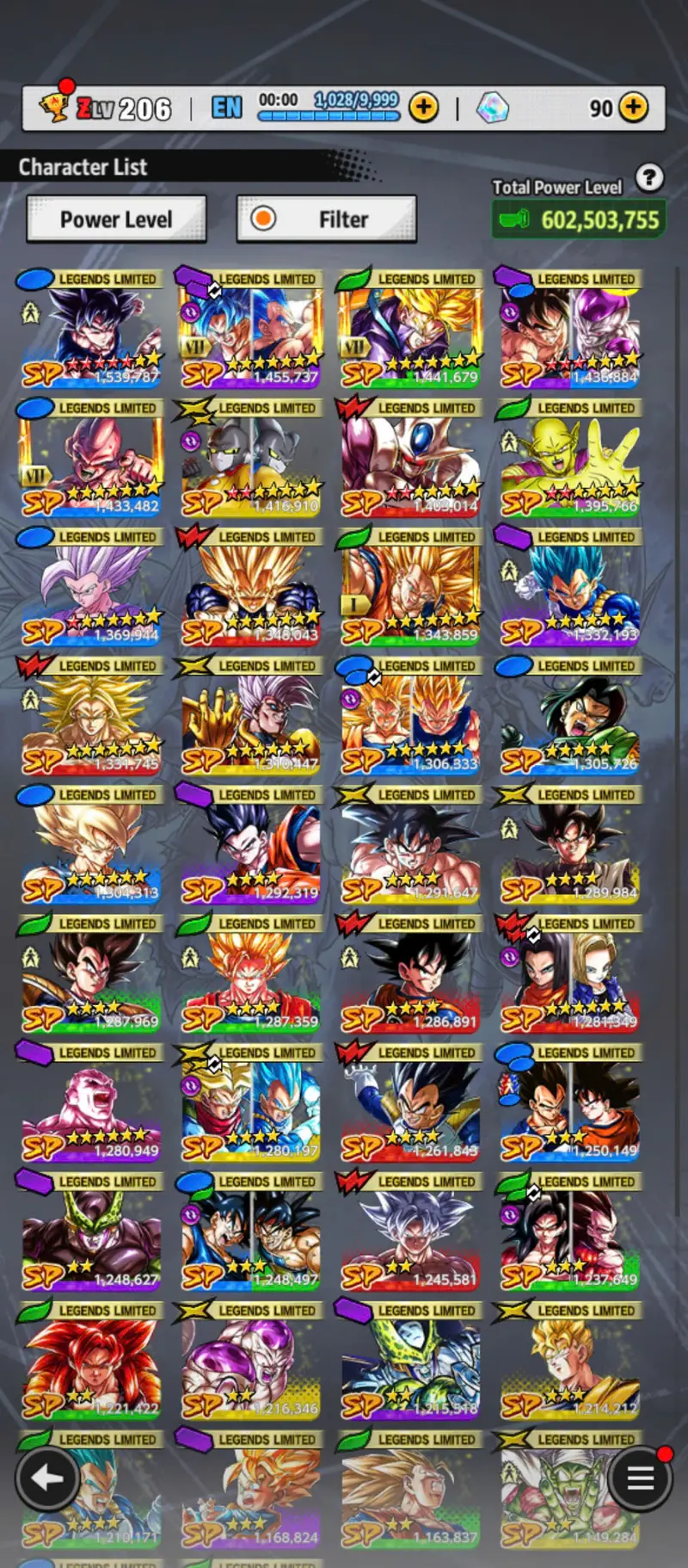Open the Total Power Level help icon
The height and width of the screenshot is (1568, 688).
649,178
